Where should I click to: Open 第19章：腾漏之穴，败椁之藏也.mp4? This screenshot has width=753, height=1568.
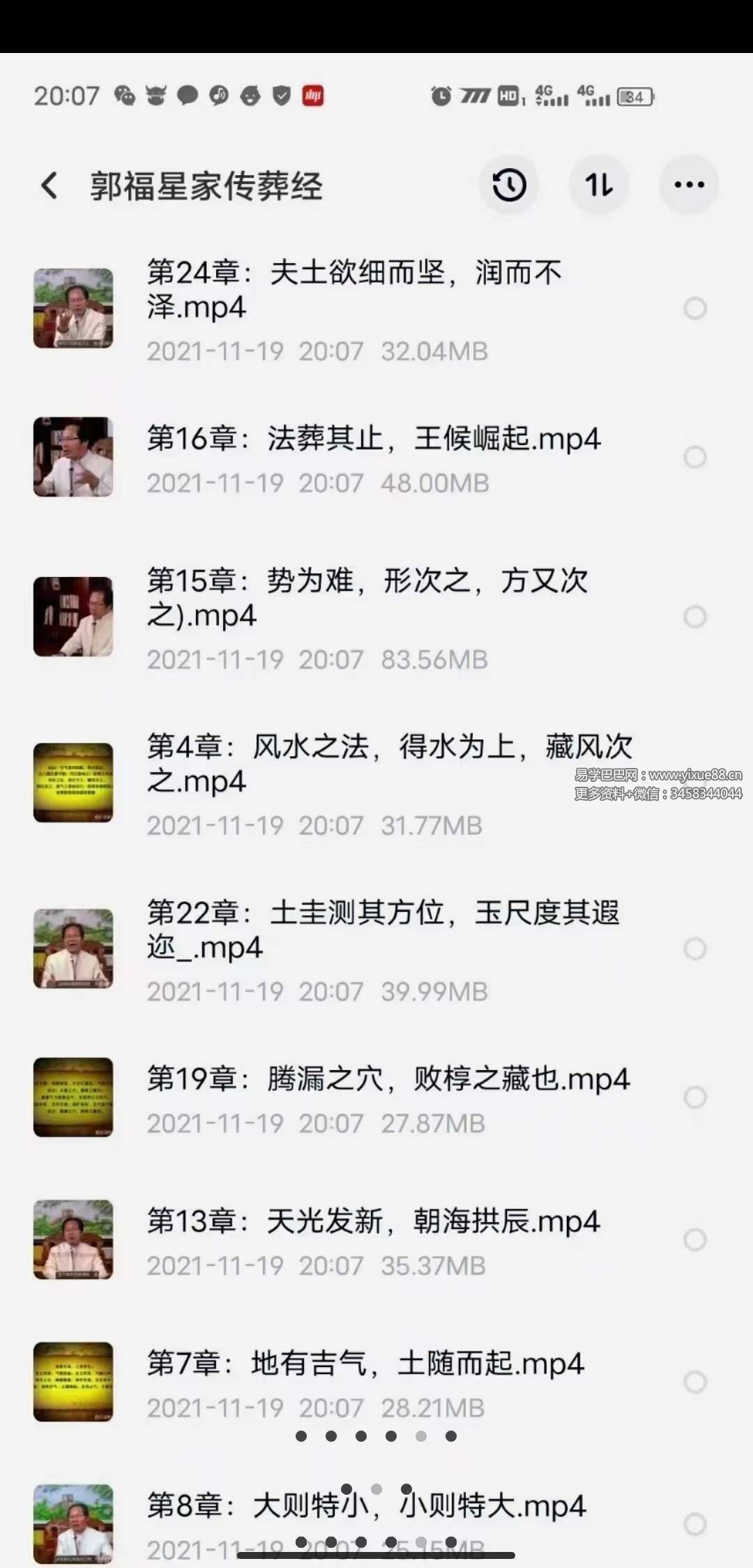[388, 1080]
